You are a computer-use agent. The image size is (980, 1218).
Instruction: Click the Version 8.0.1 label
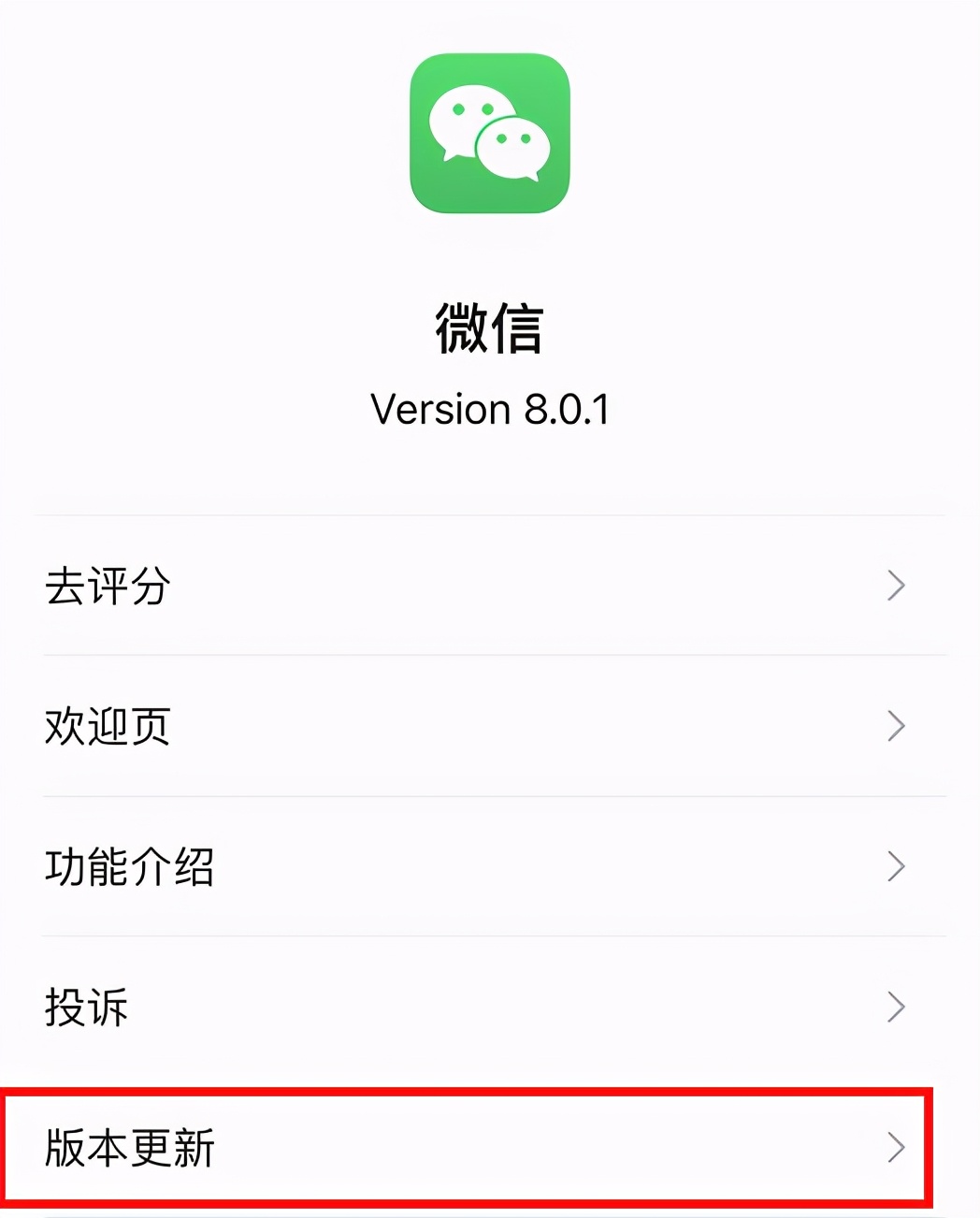tap(489, 409)
